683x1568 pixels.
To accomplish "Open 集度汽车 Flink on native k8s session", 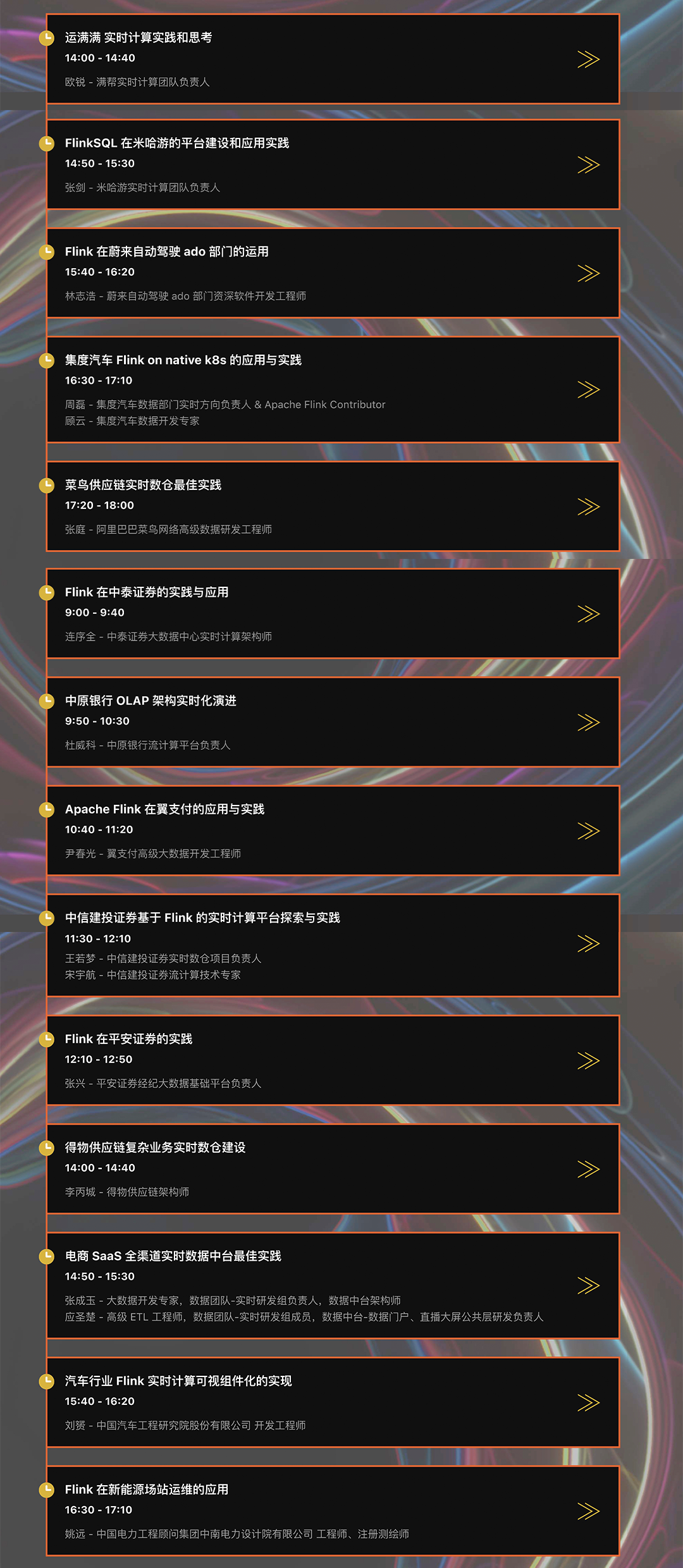I will pyautogui.click(x=333, y=389).
